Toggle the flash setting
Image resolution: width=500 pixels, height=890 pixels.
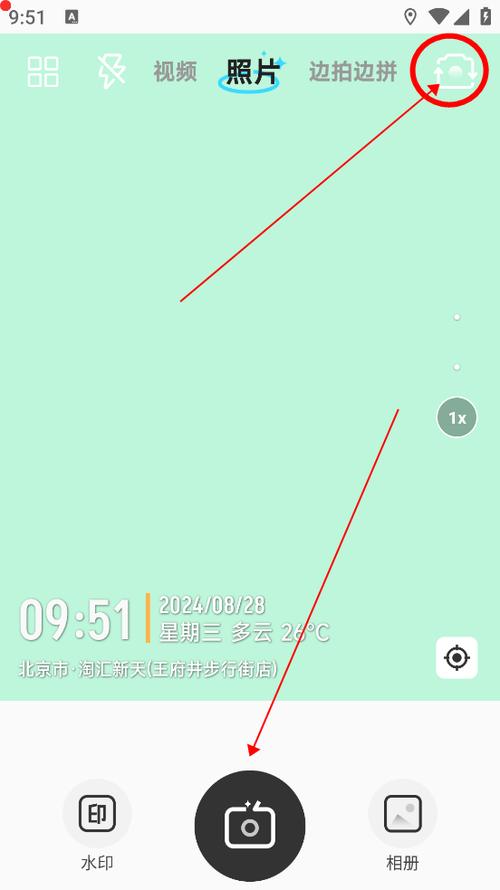pyautogui.click(x=111, y=72)
